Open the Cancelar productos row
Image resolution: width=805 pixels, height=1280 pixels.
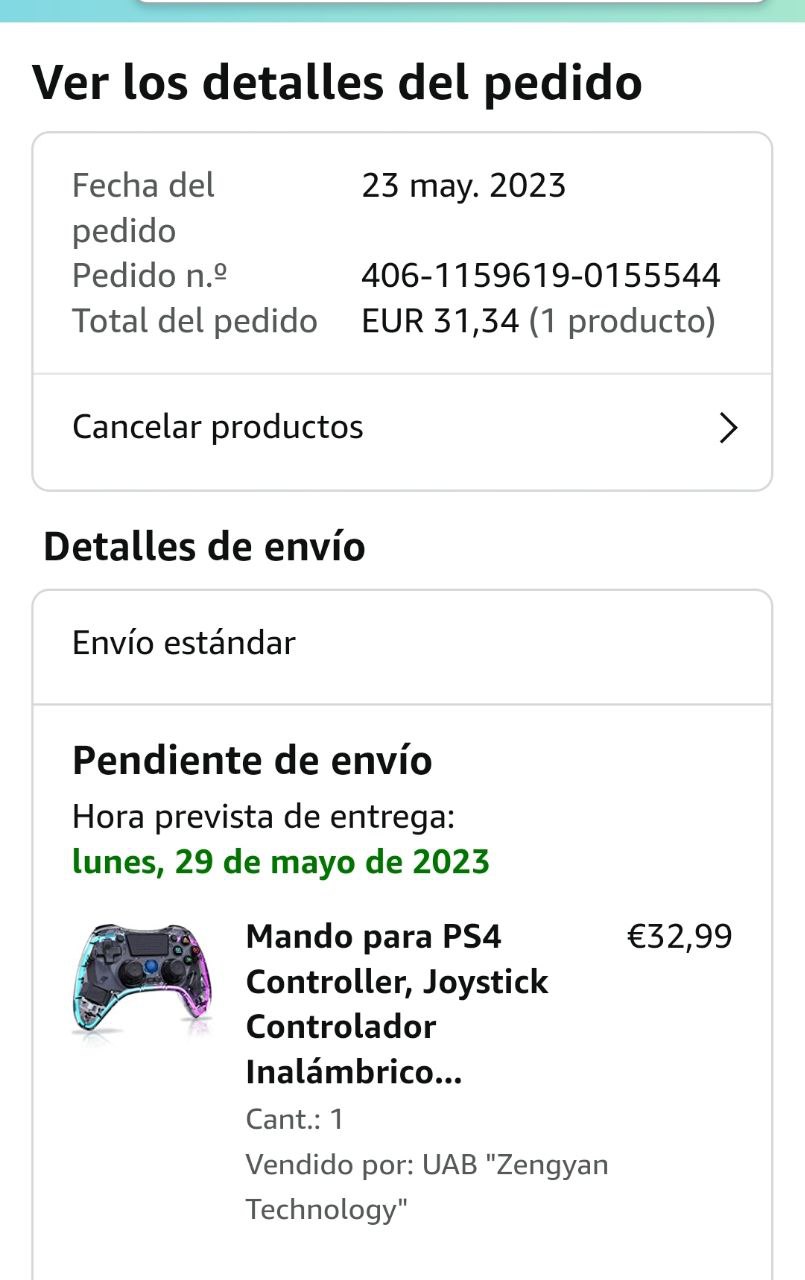(x=401, y=428)
